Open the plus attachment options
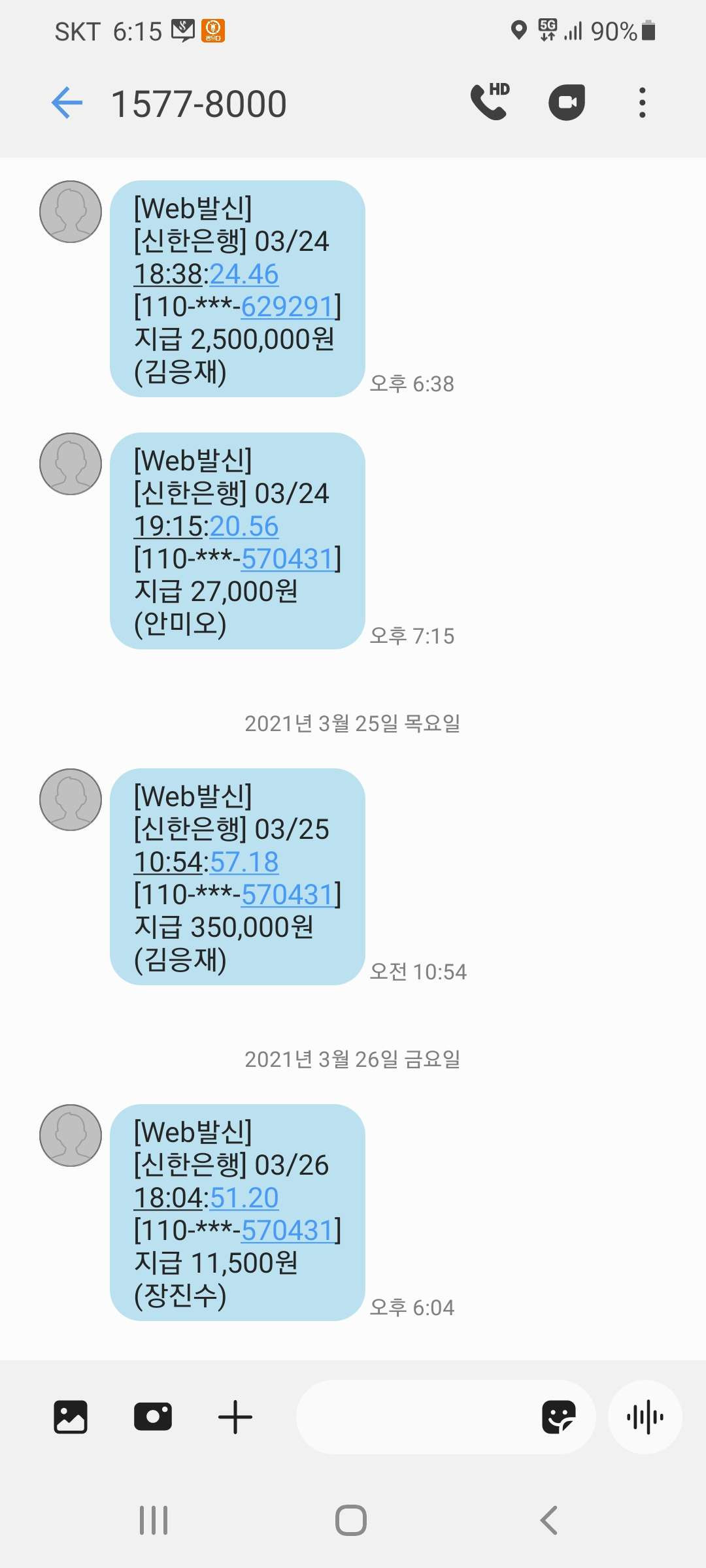Screen dimensions: 706x1568 235,1417
